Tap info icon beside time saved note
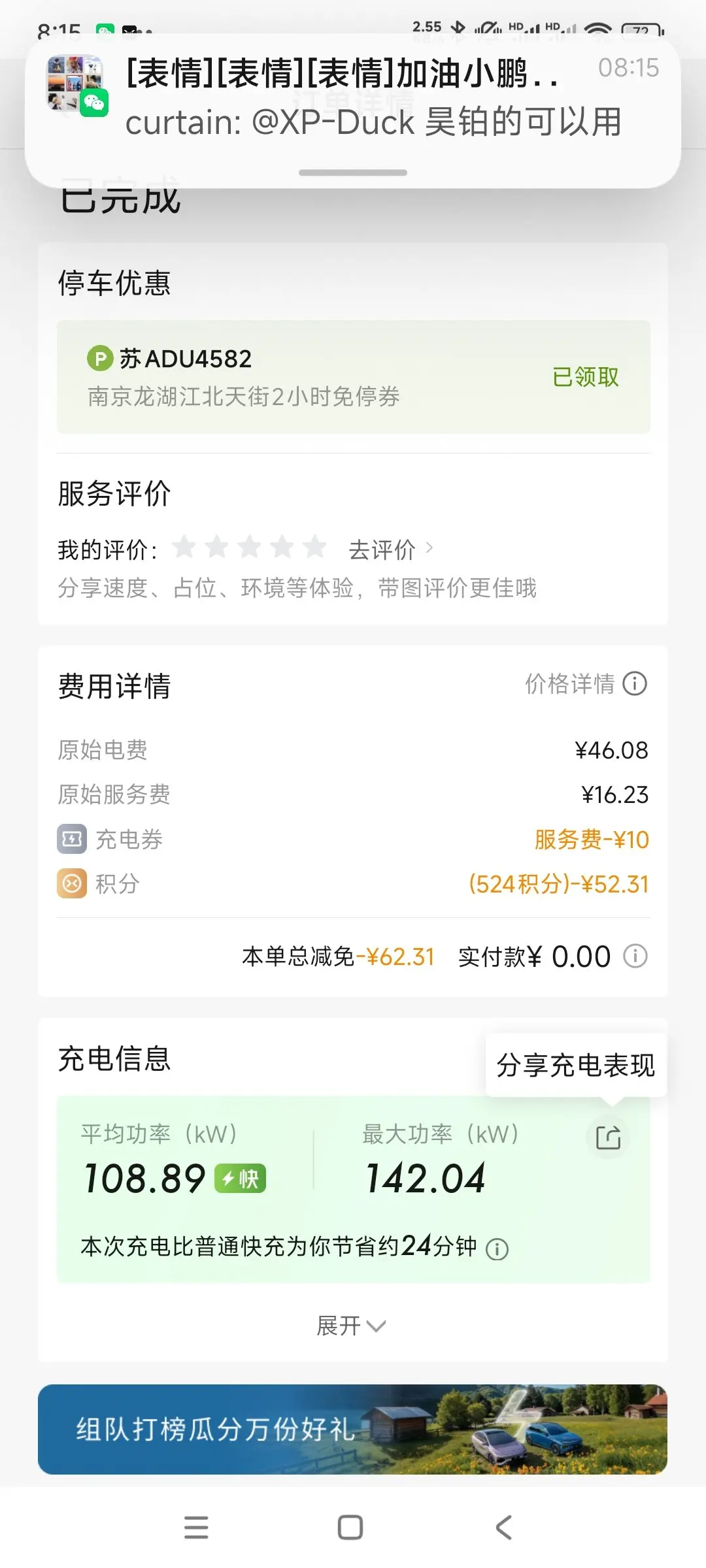 [497, 1249]
